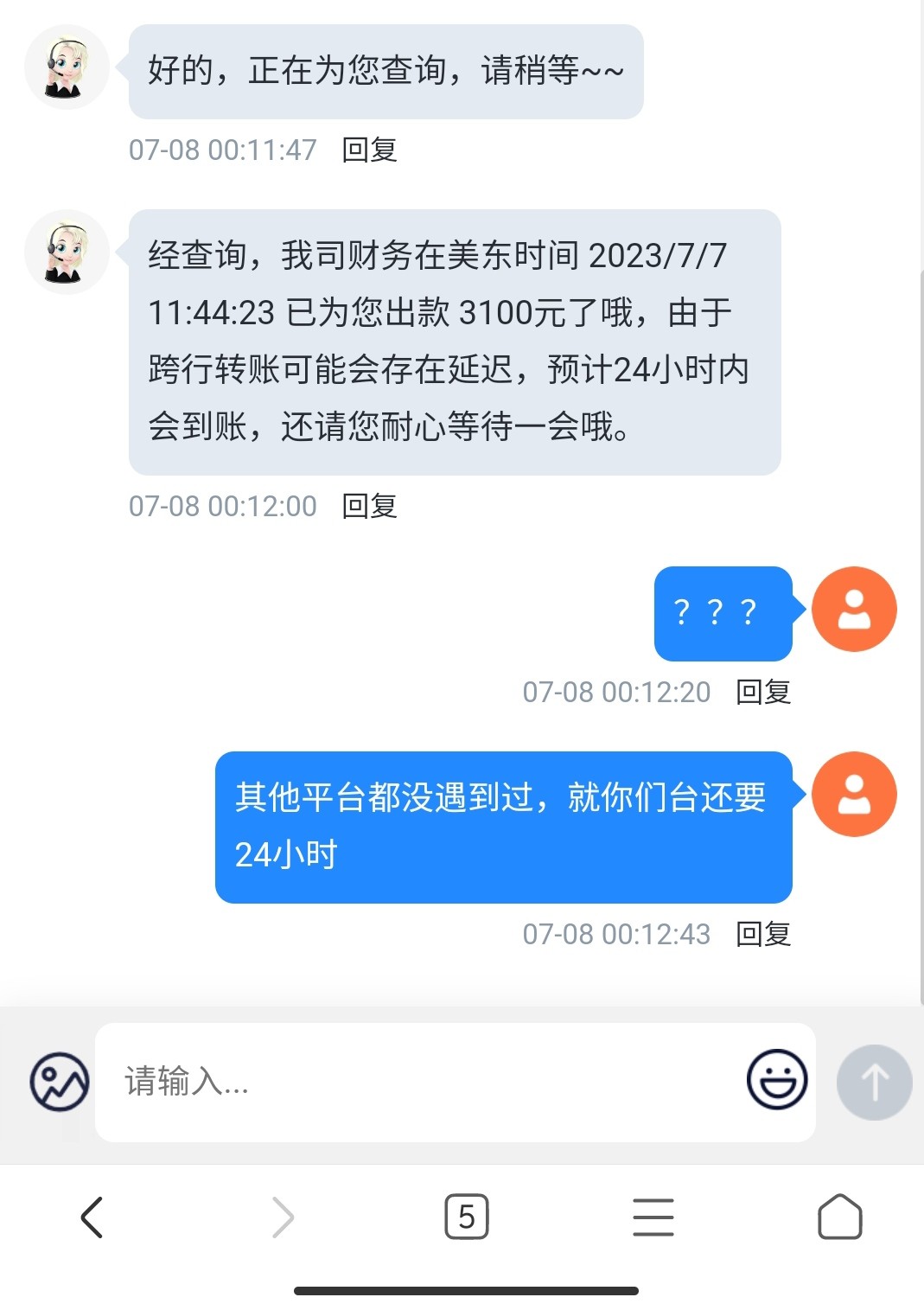Go back to the previous page
The image size is (924, 1310).
click(92, 1217)
